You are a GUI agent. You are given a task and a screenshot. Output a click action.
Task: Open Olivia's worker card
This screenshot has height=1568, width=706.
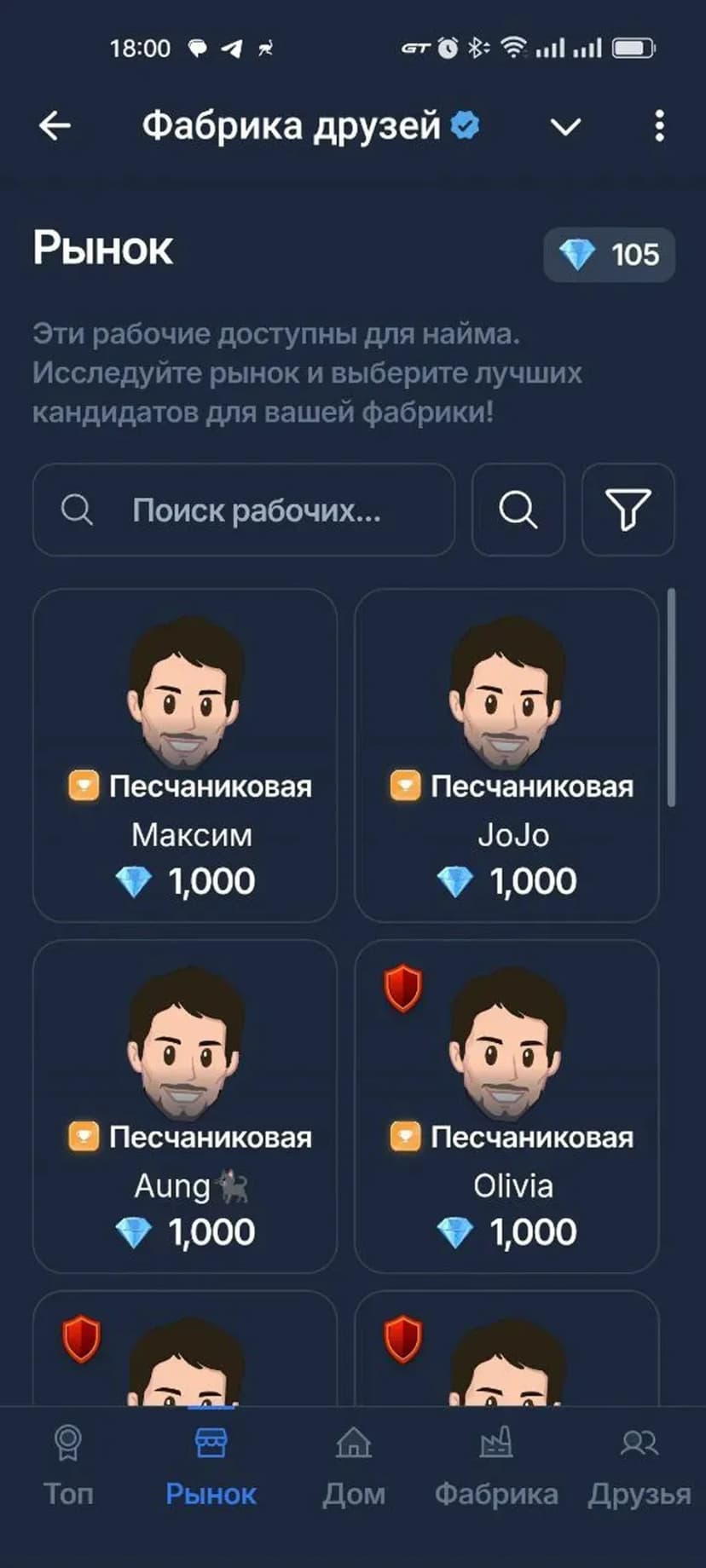click(x=506, y=1106)
